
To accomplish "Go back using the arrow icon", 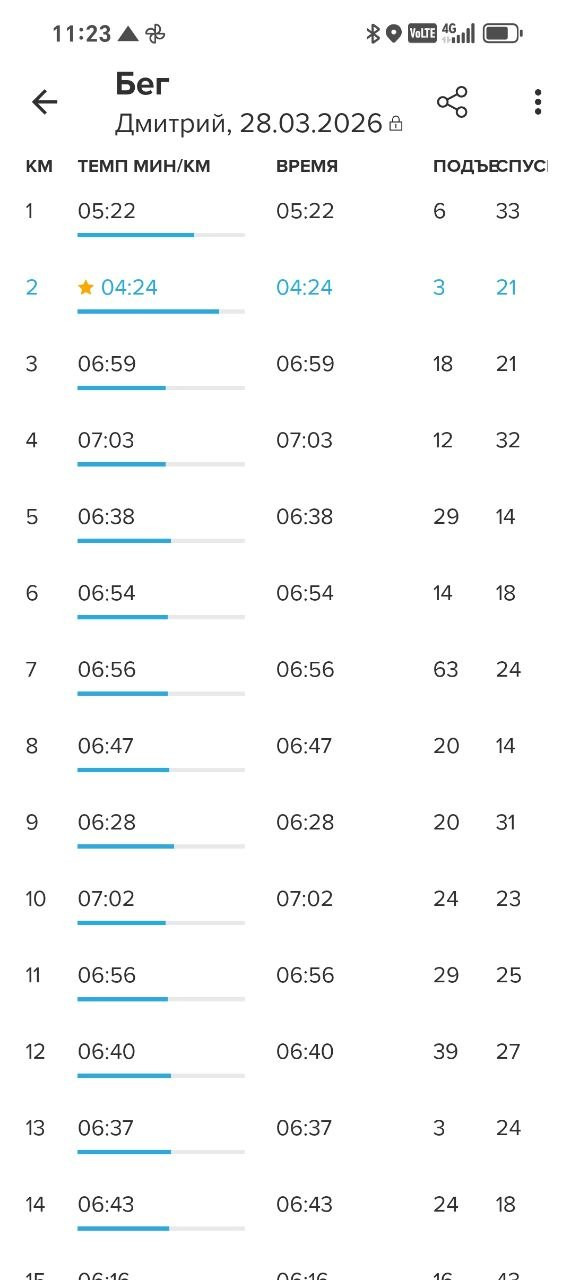I will coord(44,102).
